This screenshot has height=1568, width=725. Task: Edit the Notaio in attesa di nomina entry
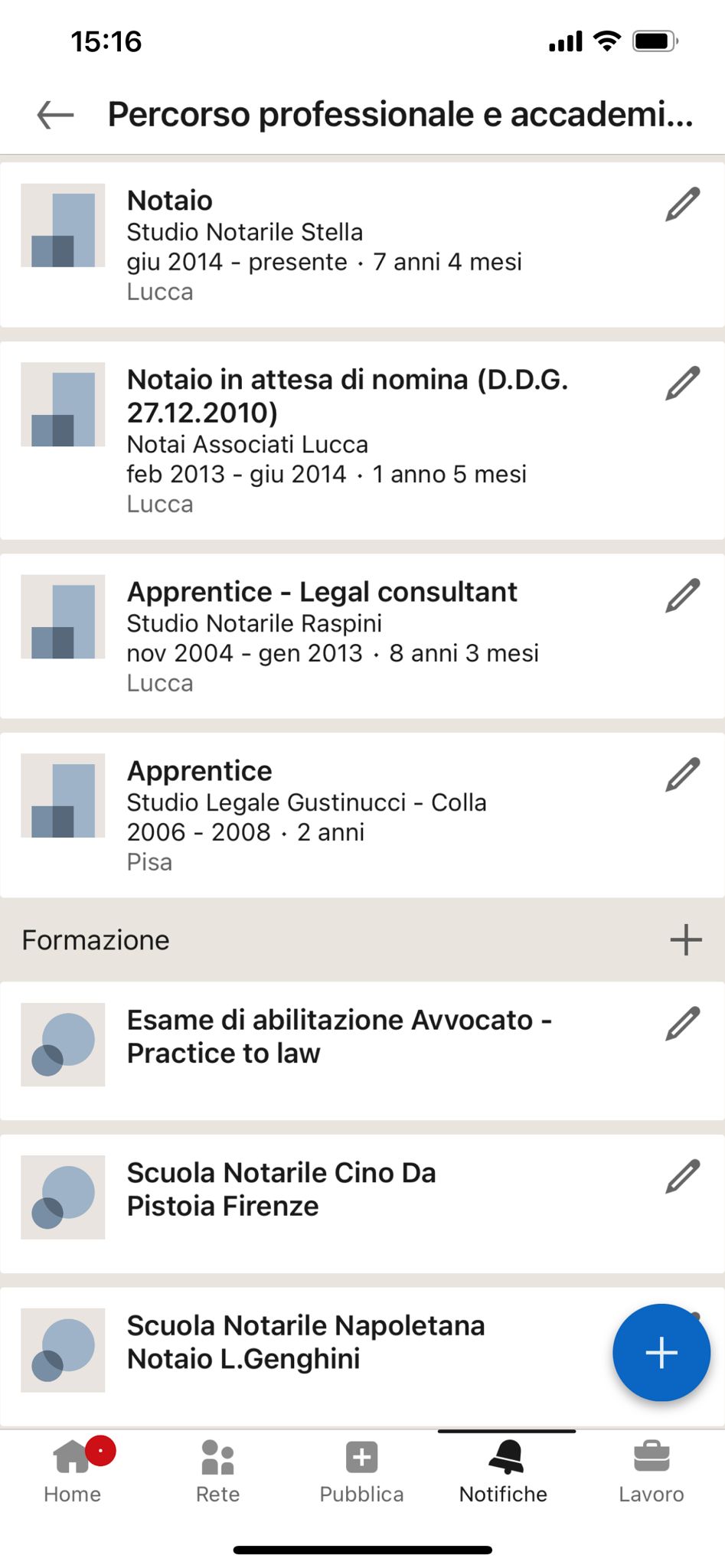click(x=683, y=384)
